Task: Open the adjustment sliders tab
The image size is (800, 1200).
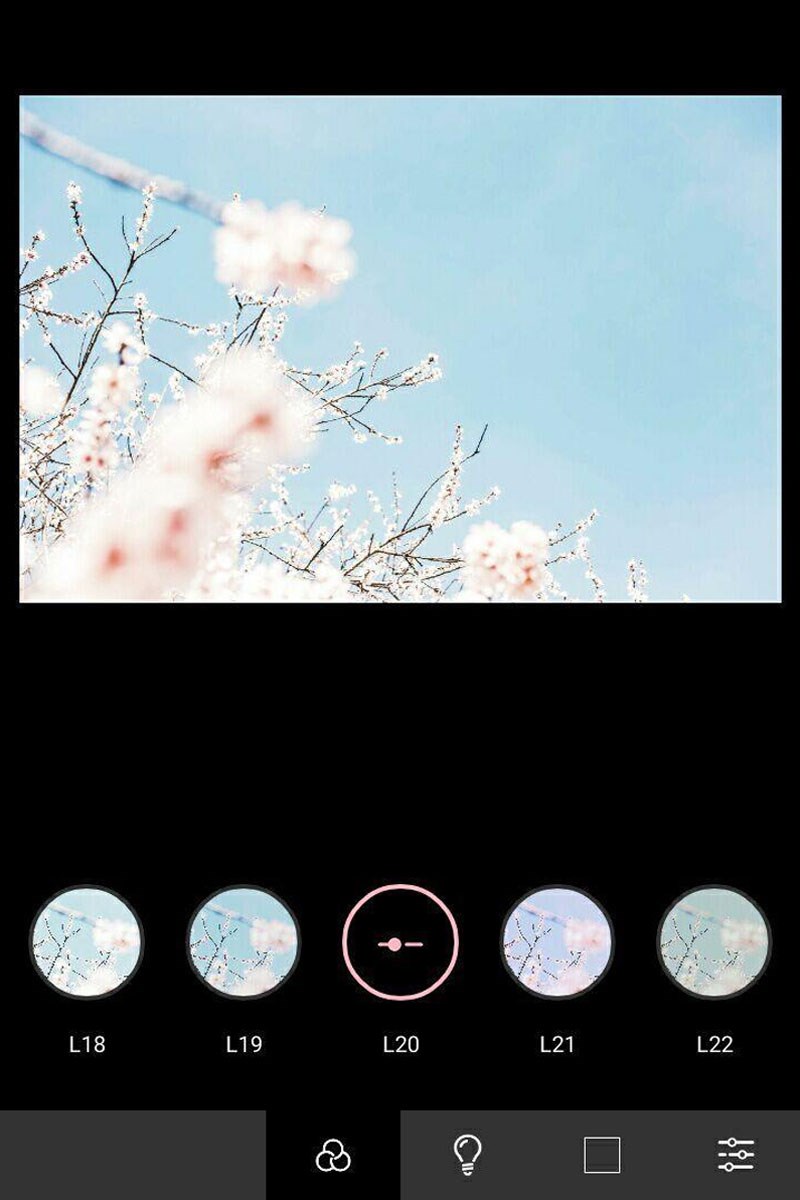Action: click(736, 1155)
